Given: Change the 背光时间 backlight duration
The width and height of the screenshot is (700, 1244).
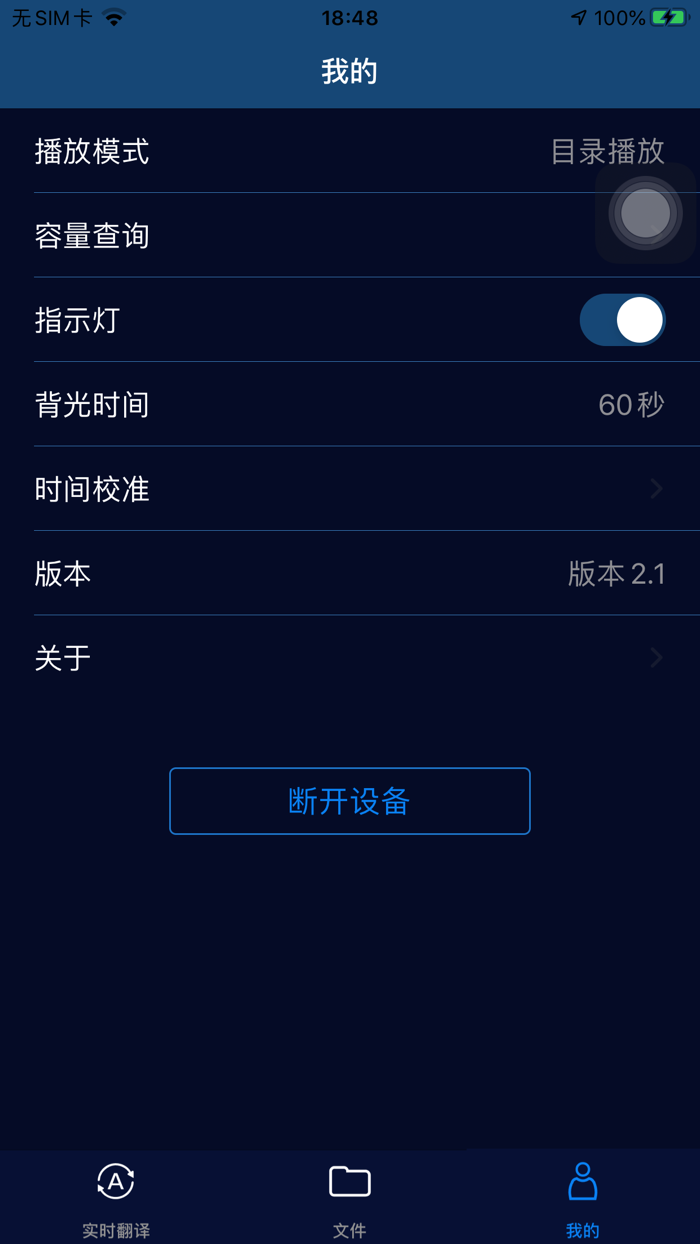Looking at the screenshot, I should [350, 404].
